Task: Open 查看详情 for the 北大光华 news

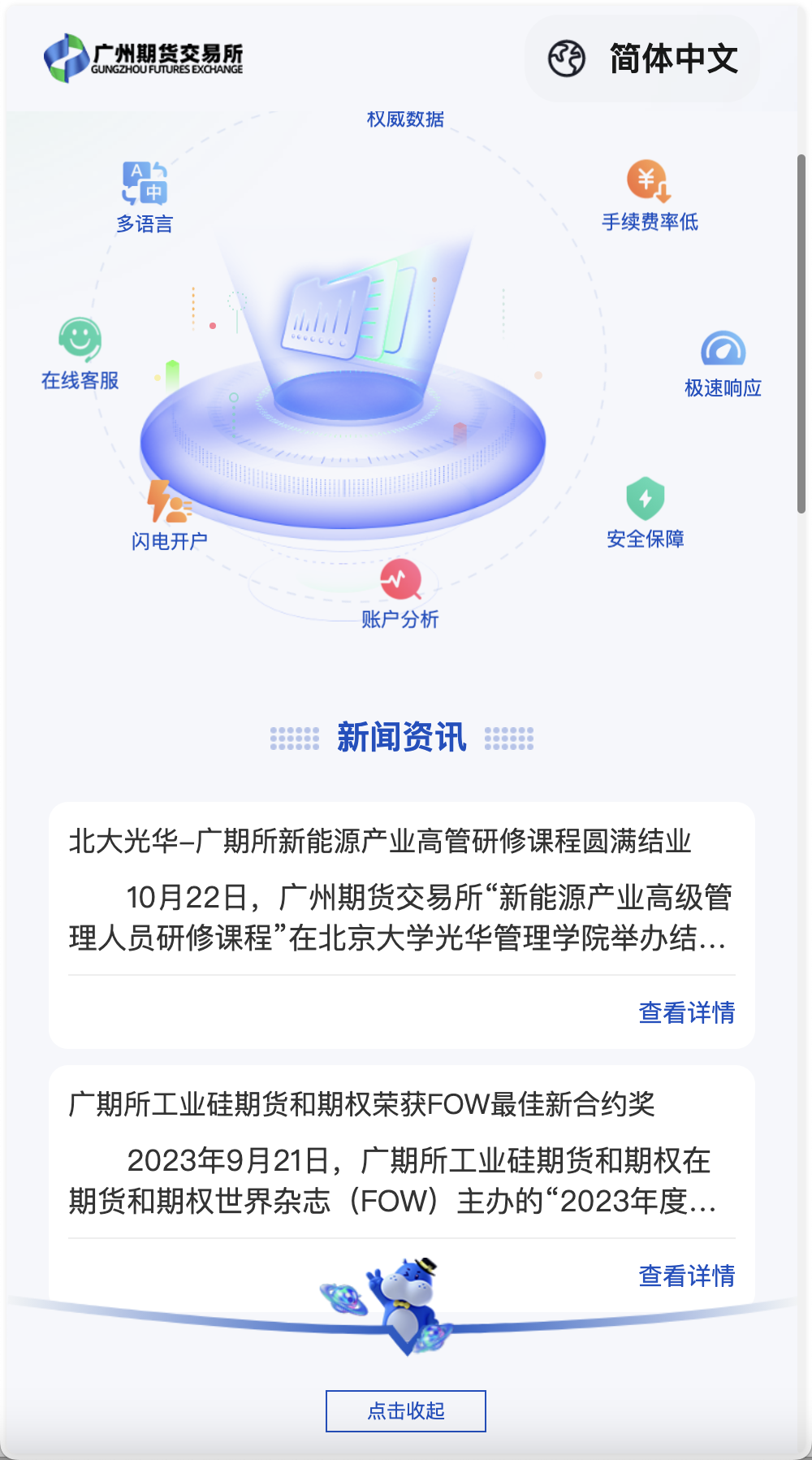Action: click(x=686, y=1015)
